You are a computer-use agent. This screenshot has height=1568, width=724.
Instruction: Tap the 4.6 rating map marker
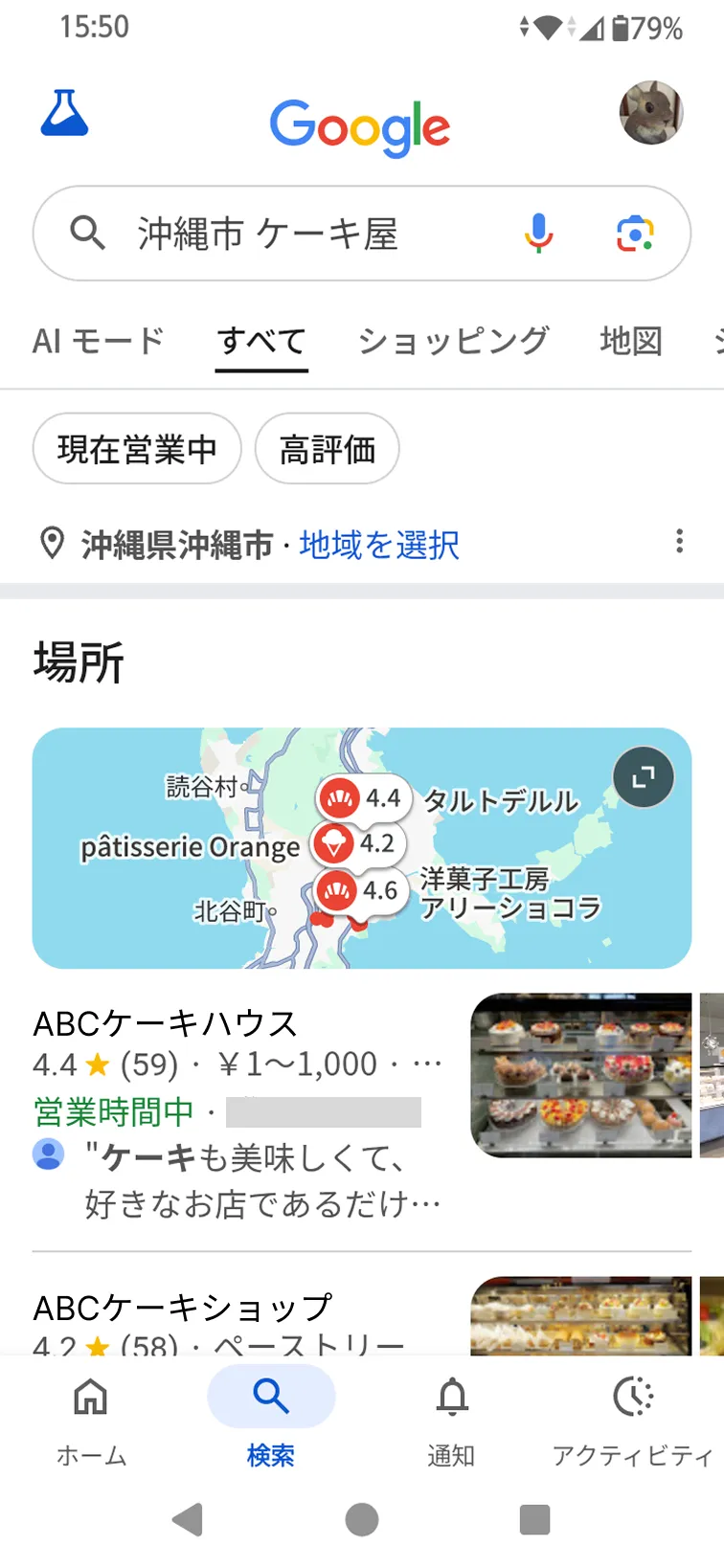[362, 890]
